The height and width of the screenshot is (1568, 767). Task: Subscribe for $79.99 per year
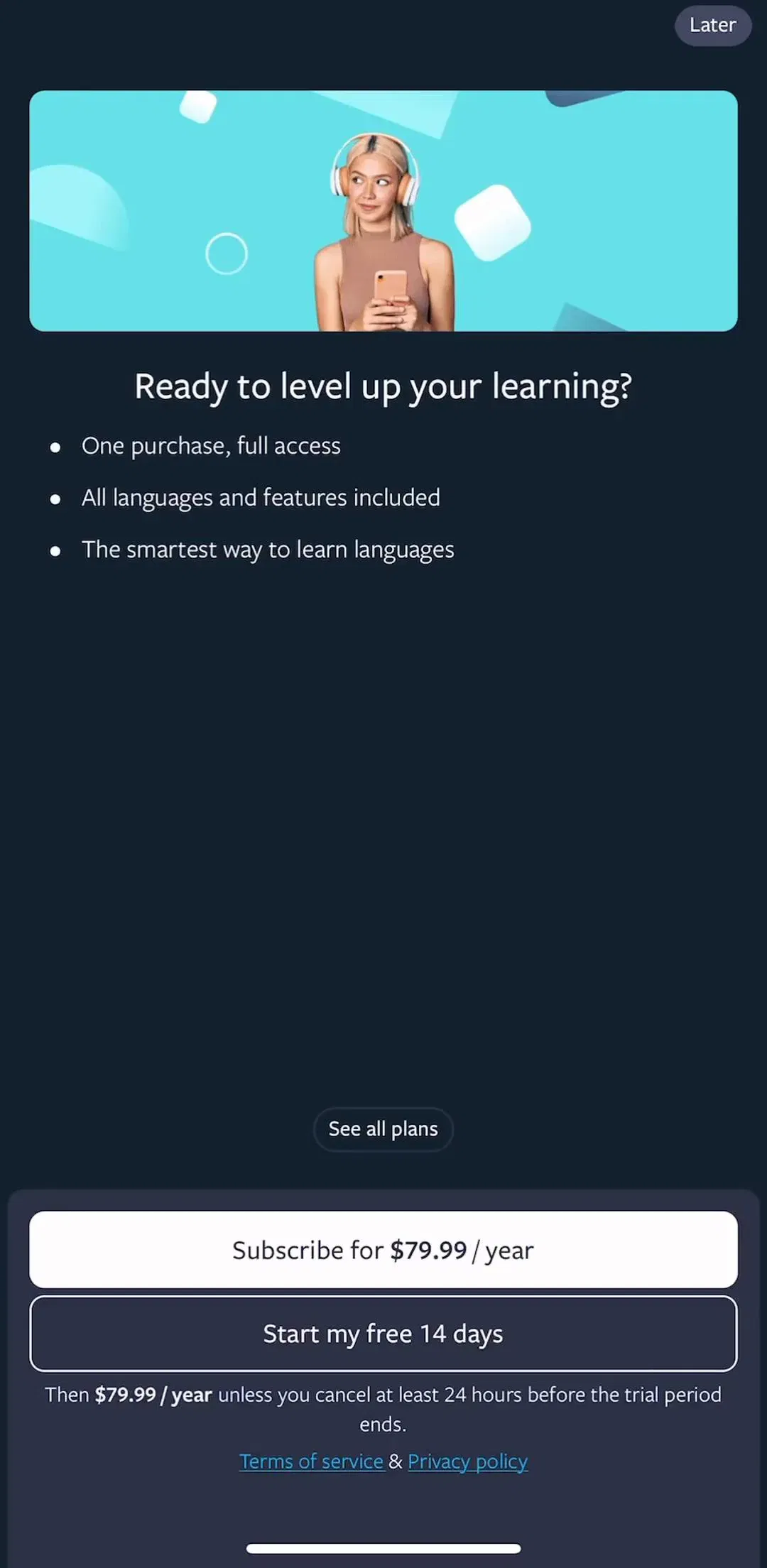tap(383, 1250)
